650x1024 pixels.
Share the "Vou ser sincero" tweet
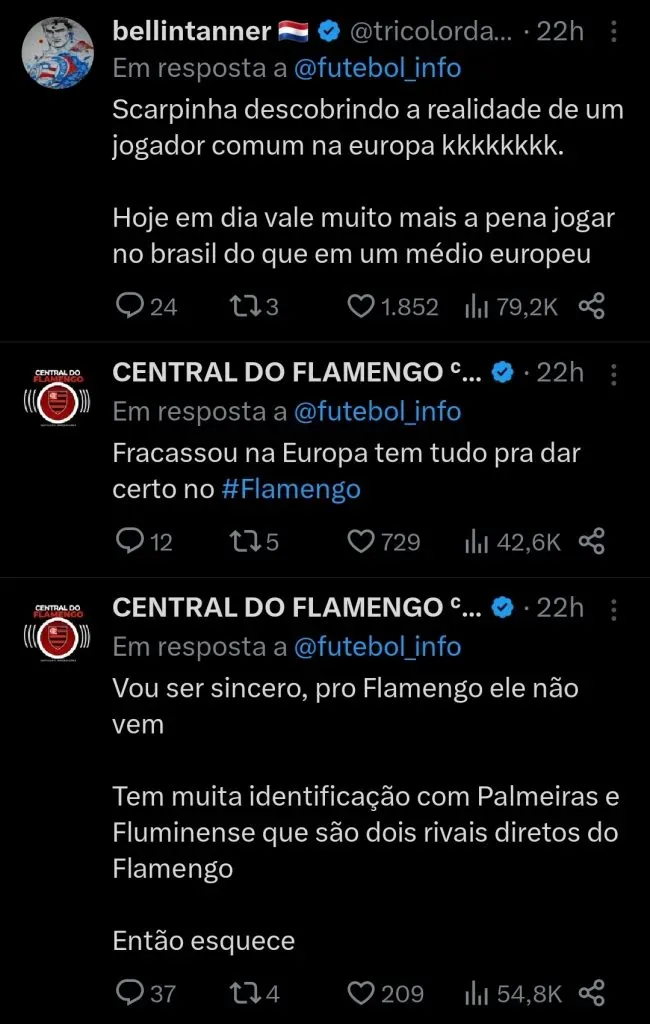coord(593,992)
